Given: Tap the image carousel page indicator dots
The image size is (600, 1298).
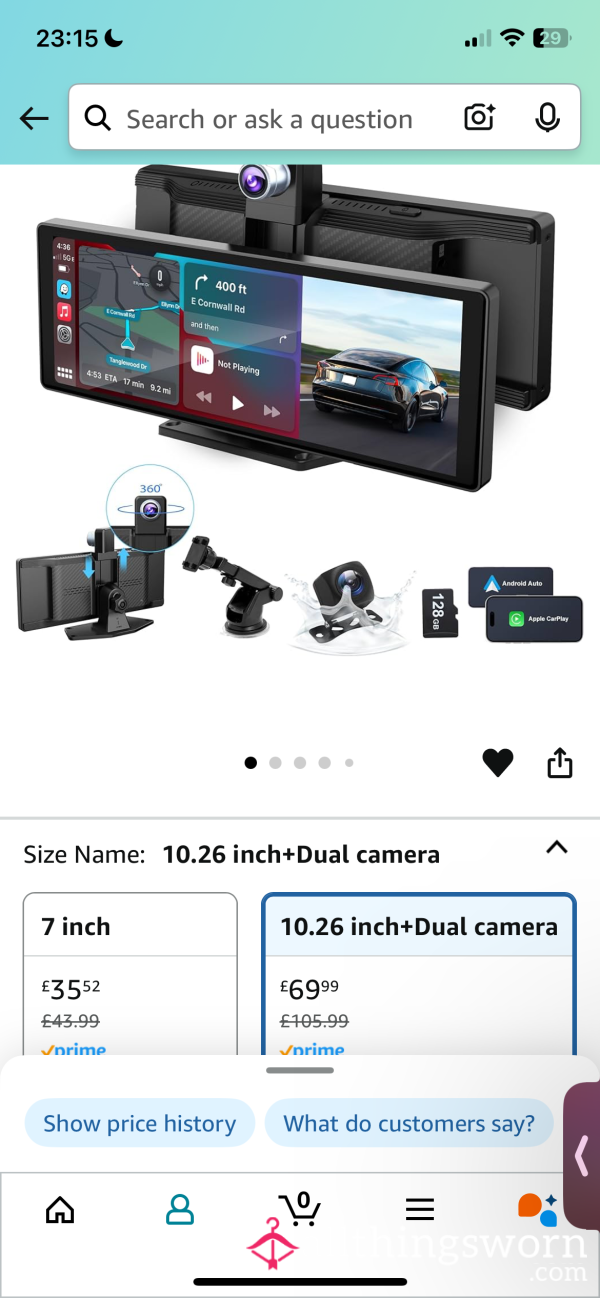Looking at the screenshot, I should [x=300, y=763].
